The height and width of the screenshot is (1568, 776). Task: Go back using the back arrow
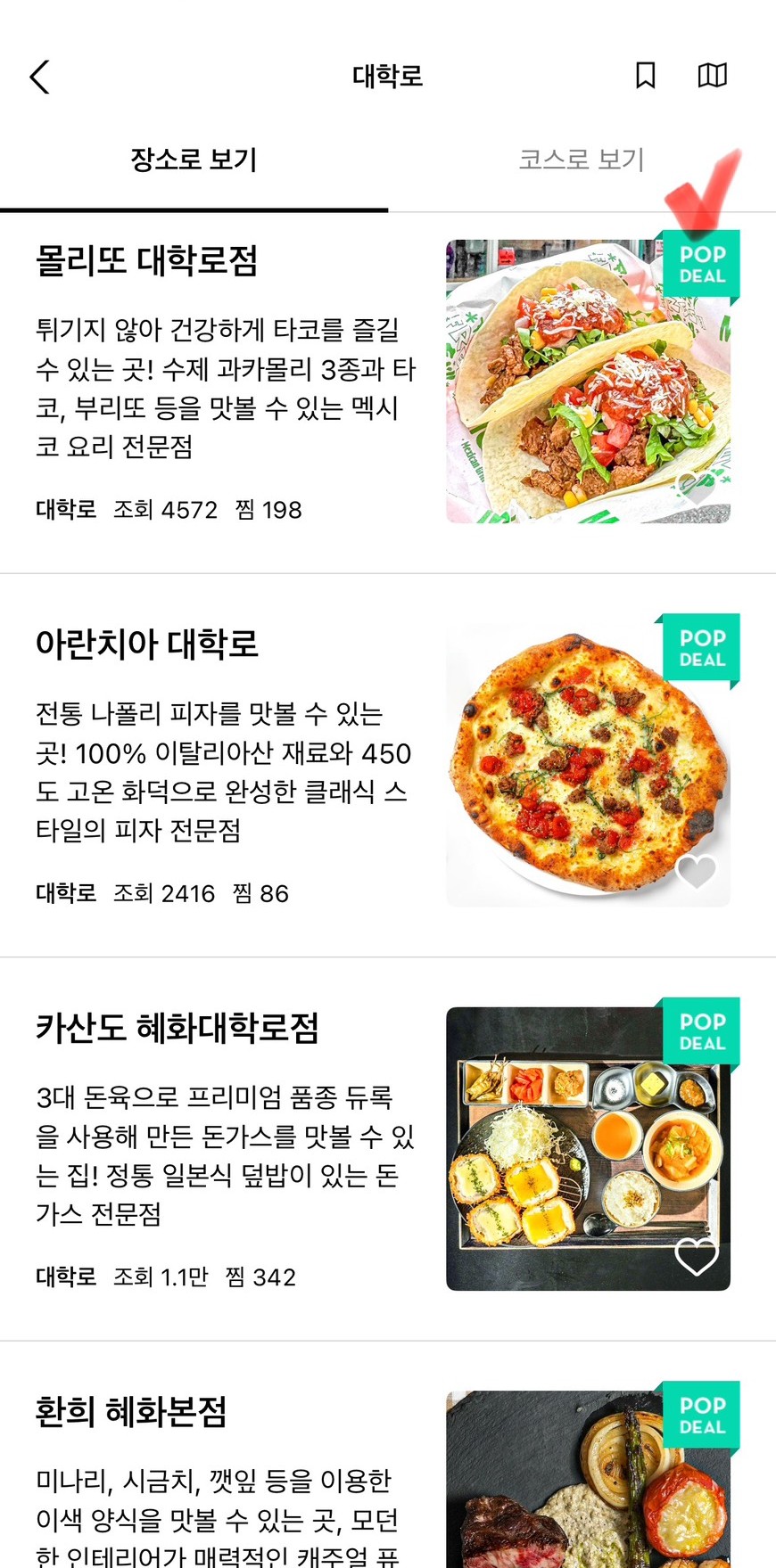[40, 78]
